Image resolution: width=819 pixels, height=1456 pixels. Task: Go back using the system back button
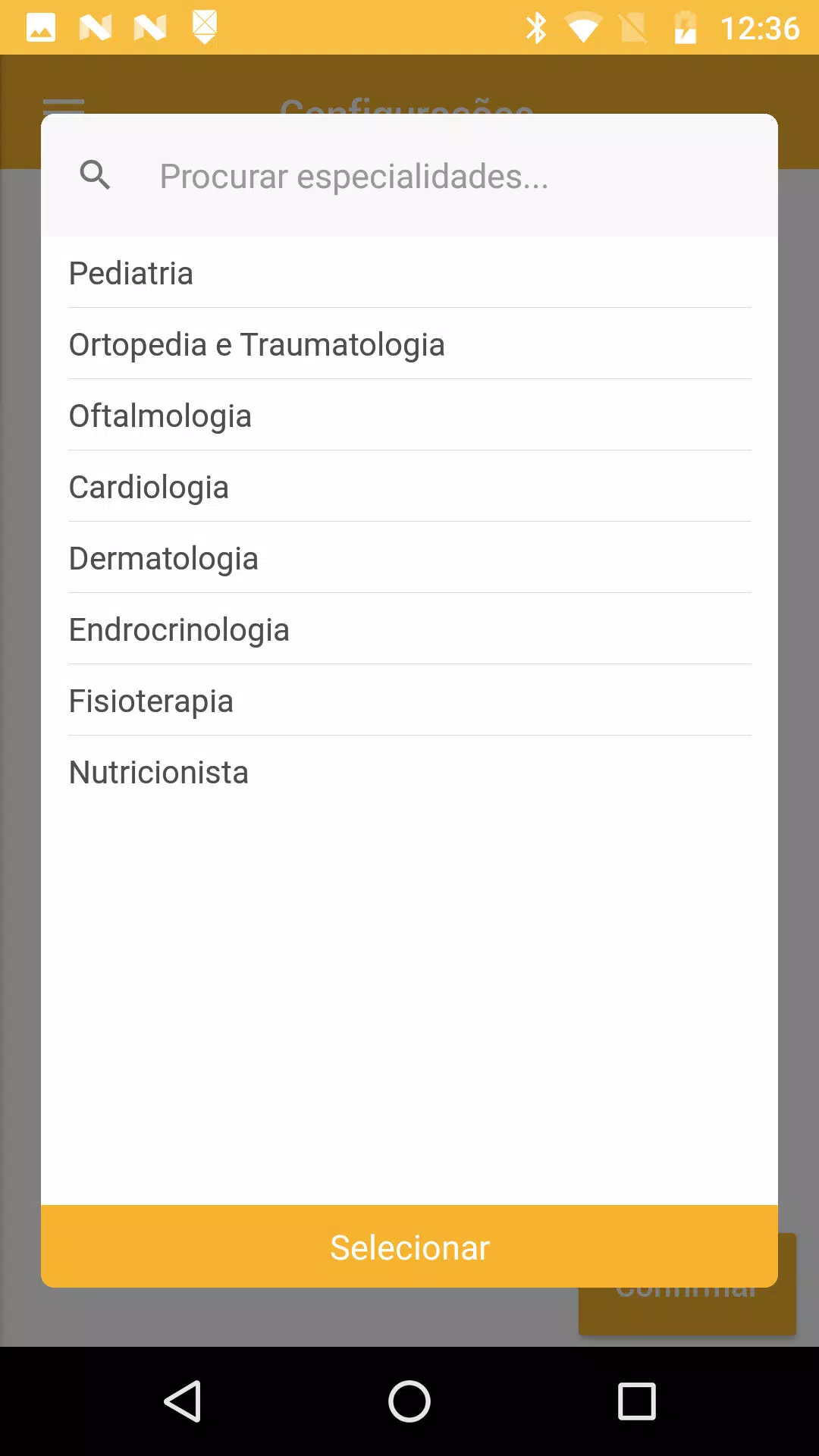tap(182, 1401)
